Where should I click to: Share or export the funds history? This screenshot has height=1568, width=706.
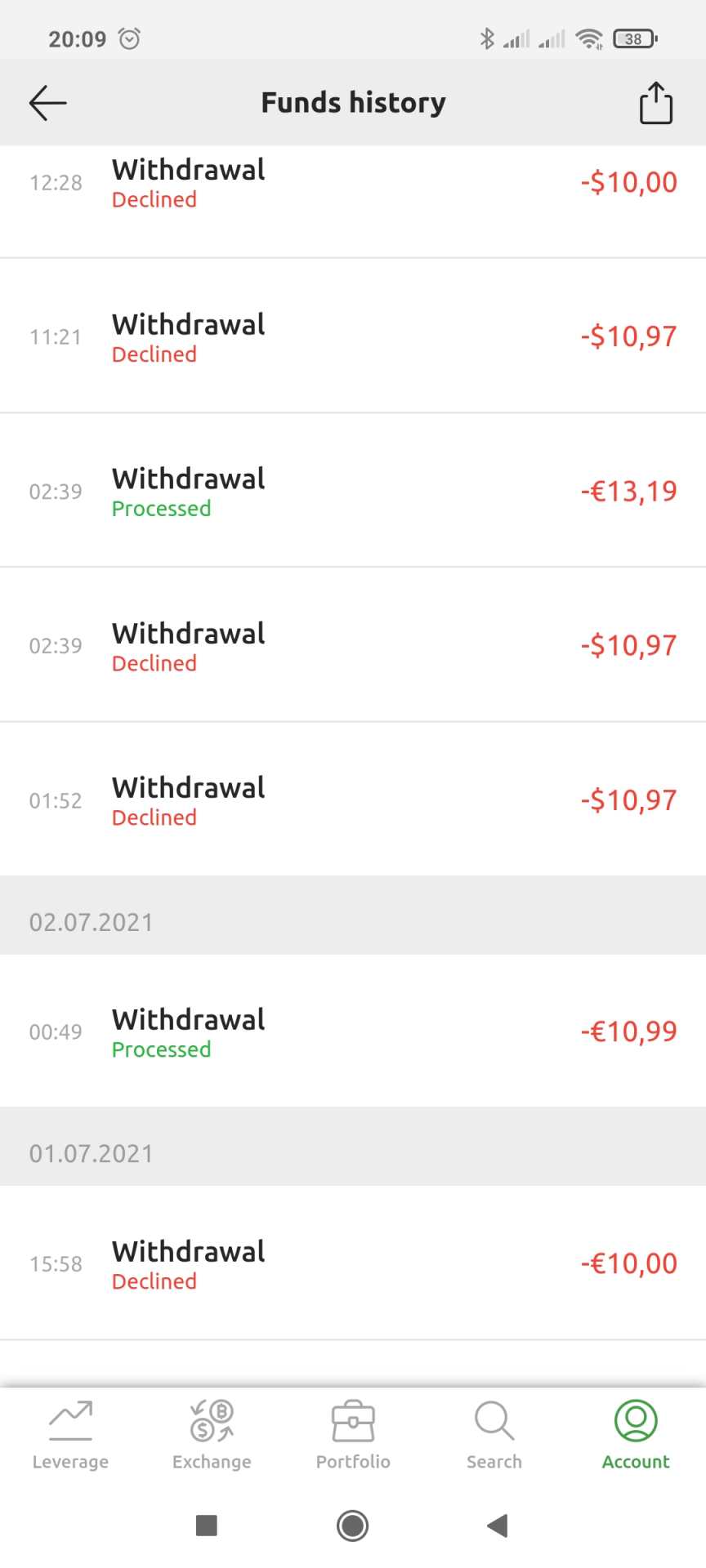tap(655, 103)
